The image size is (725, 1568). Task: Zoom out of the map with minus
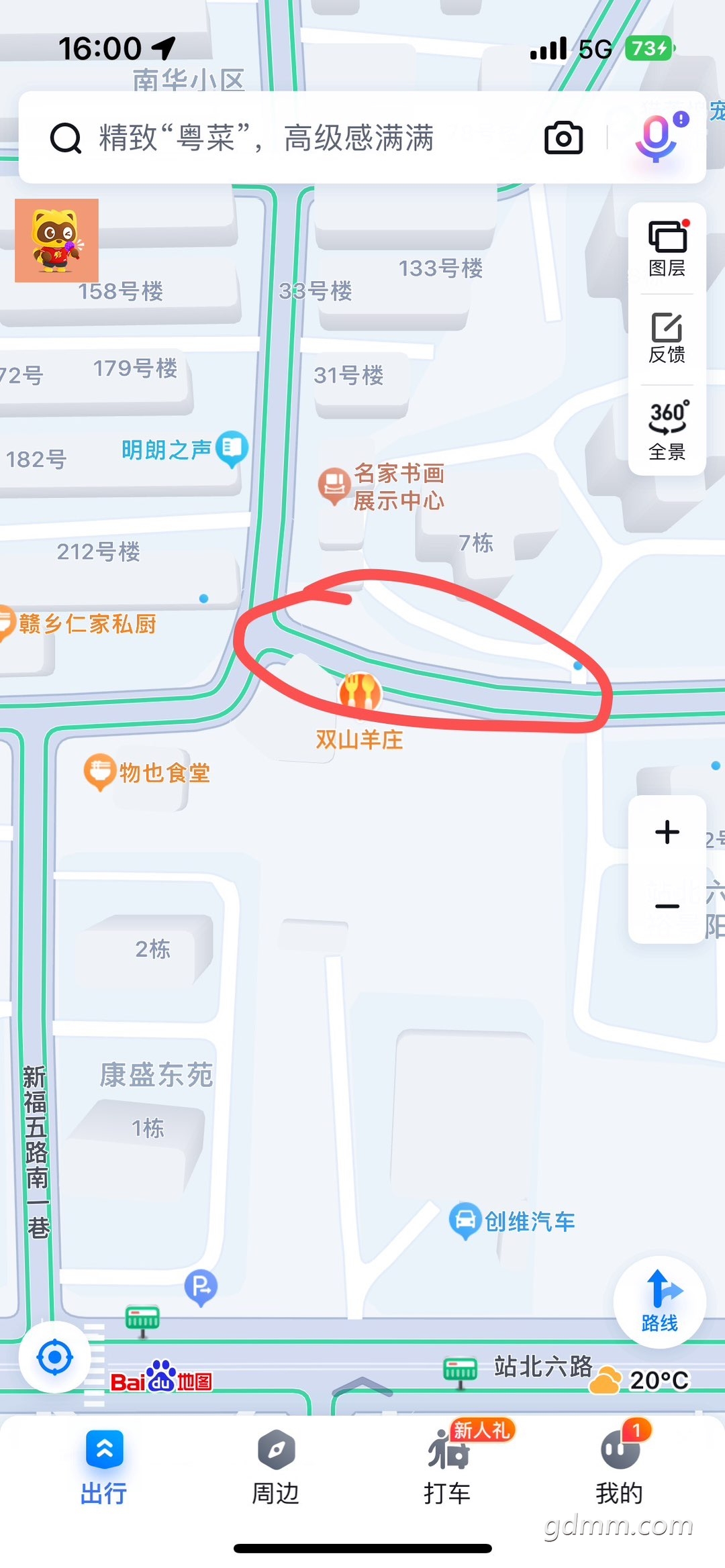[667, 906]
